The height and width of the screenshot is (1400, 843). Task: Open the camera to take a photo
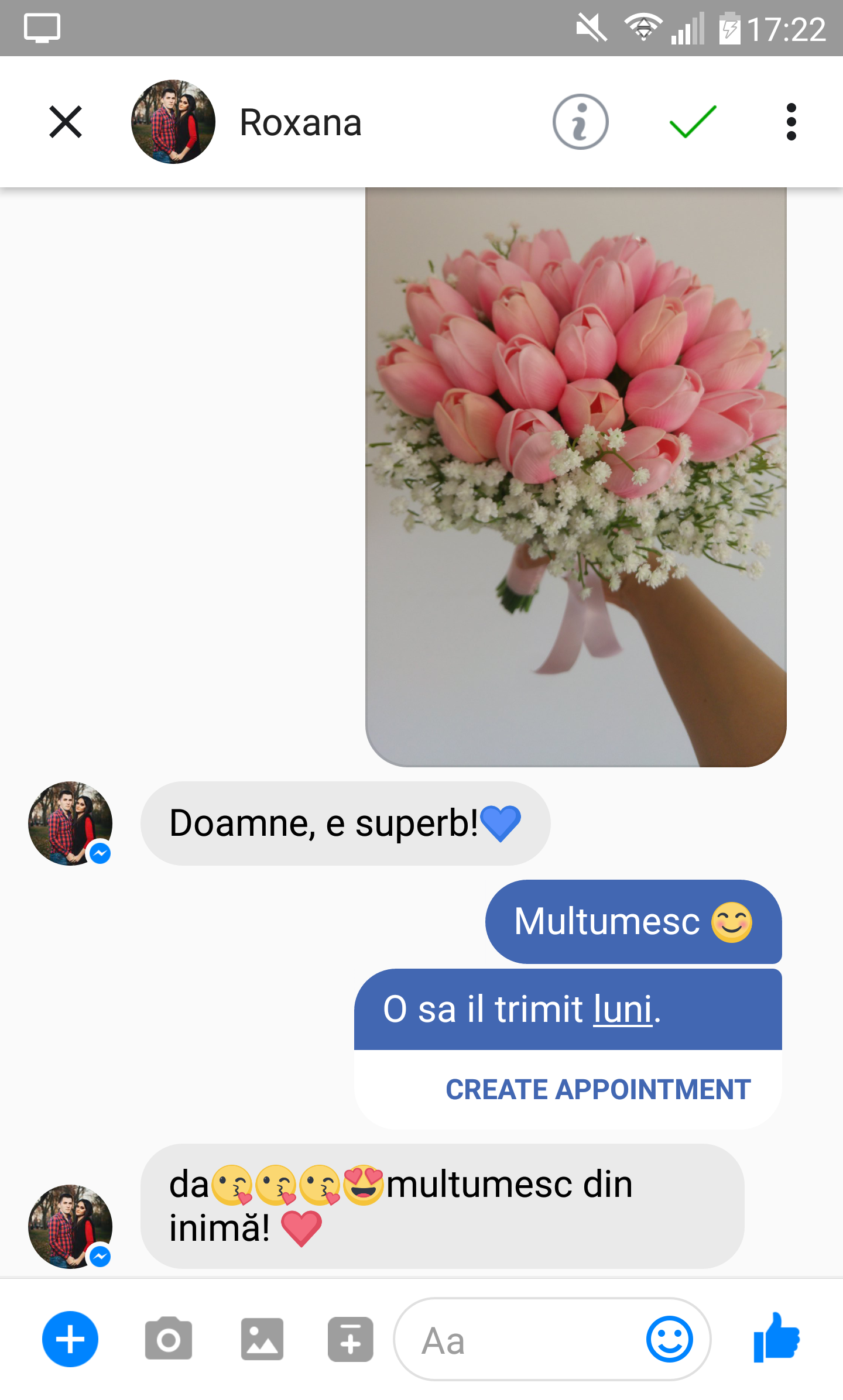(169, 1339)
